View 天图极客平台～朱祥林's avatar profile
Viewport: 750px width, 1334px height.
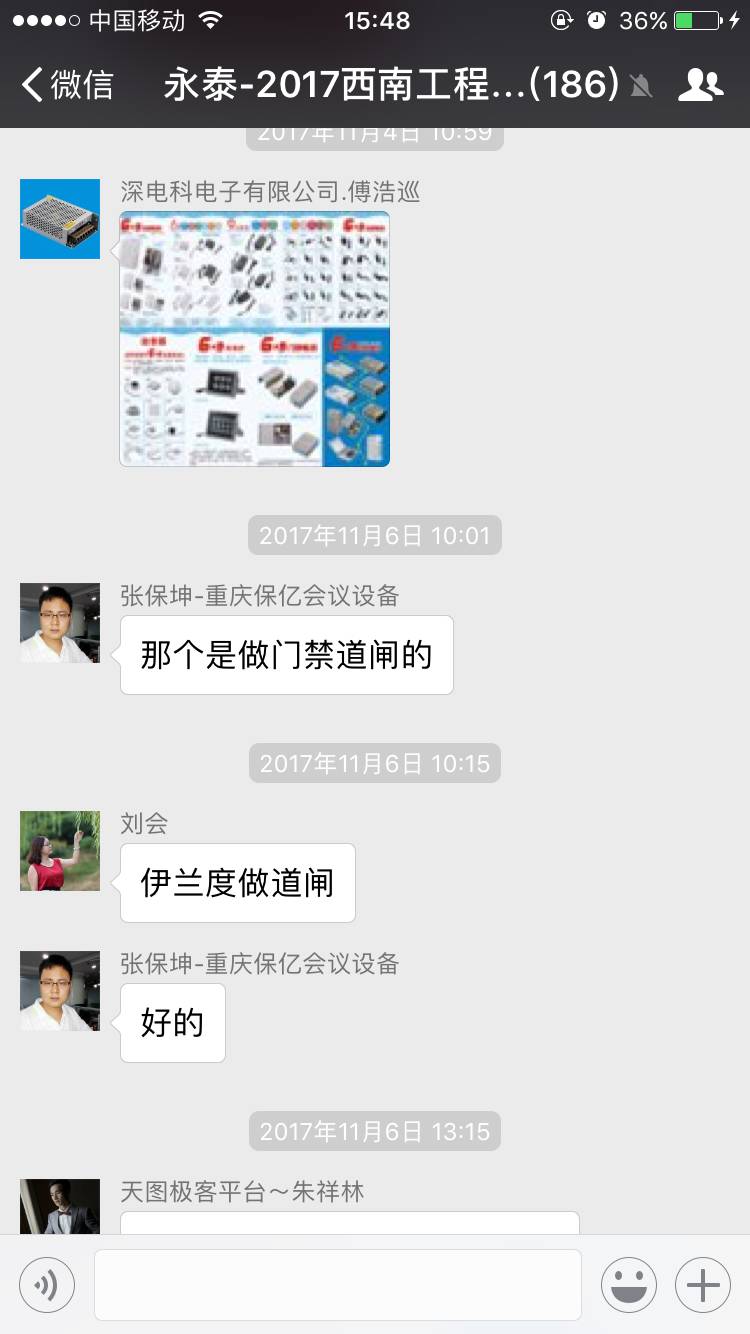(60, 1206)
